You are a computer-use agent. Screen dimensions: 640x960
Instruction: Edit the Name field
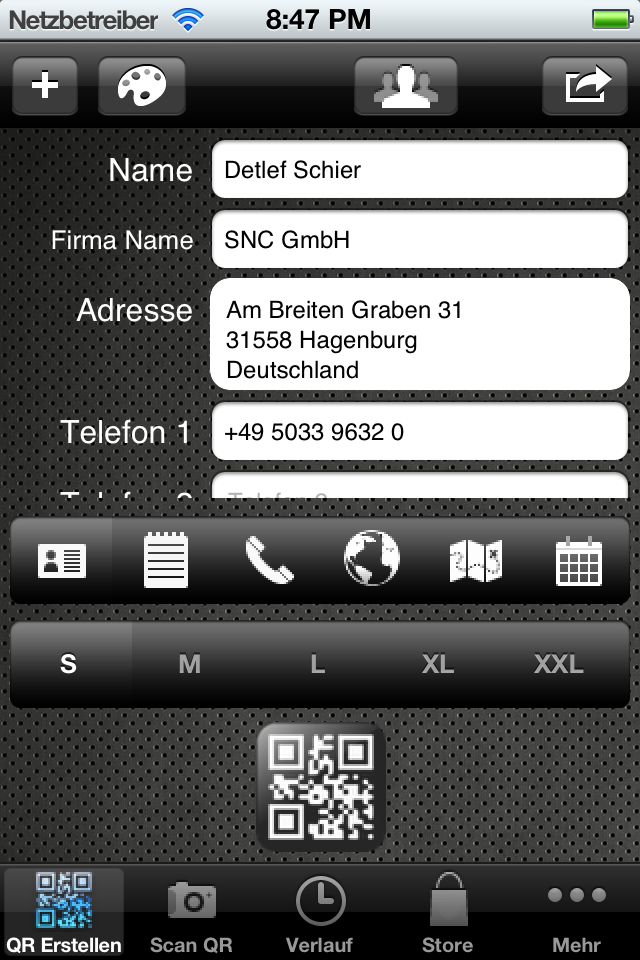[419, 170]
